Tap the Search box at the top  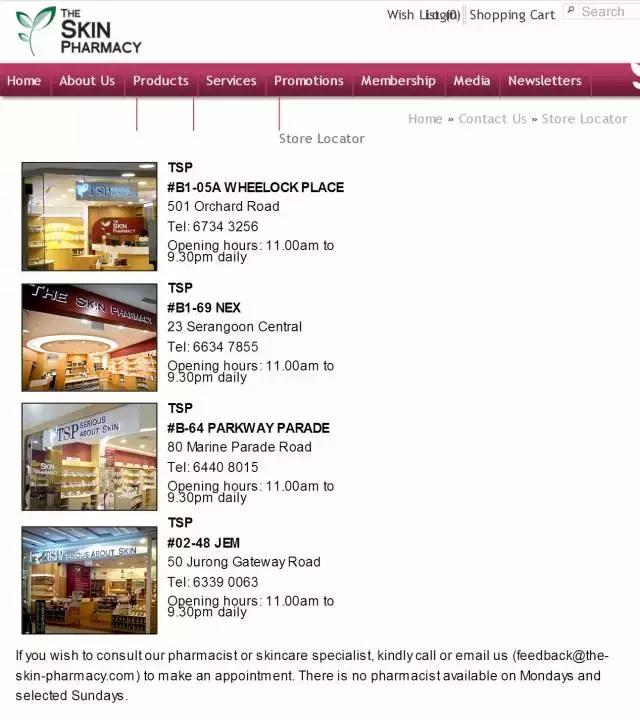pos(604,12)
